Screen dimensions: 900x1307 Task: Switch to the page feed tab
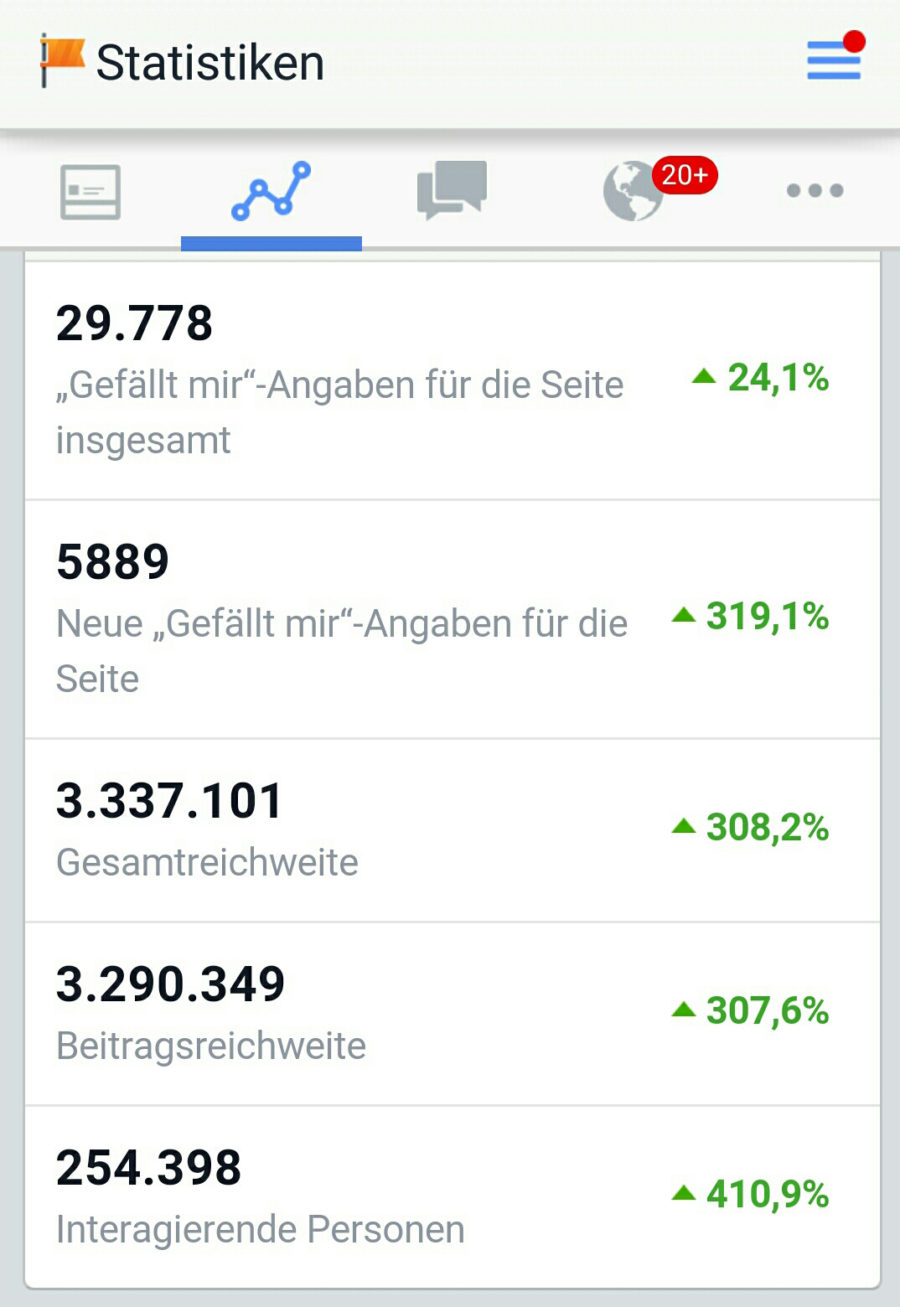(90, 191)
